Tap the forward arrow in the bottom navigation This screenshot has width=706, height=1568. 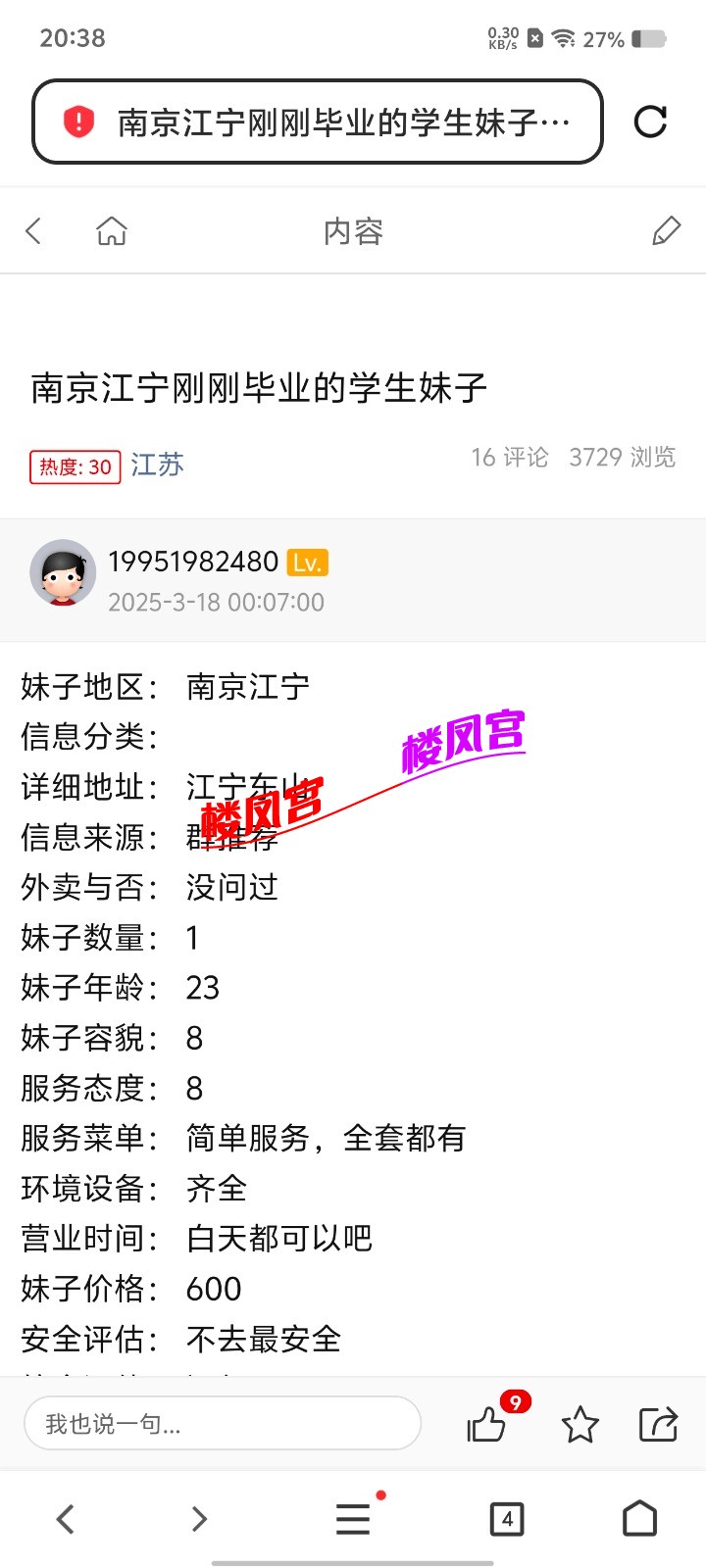point(199,1518)
